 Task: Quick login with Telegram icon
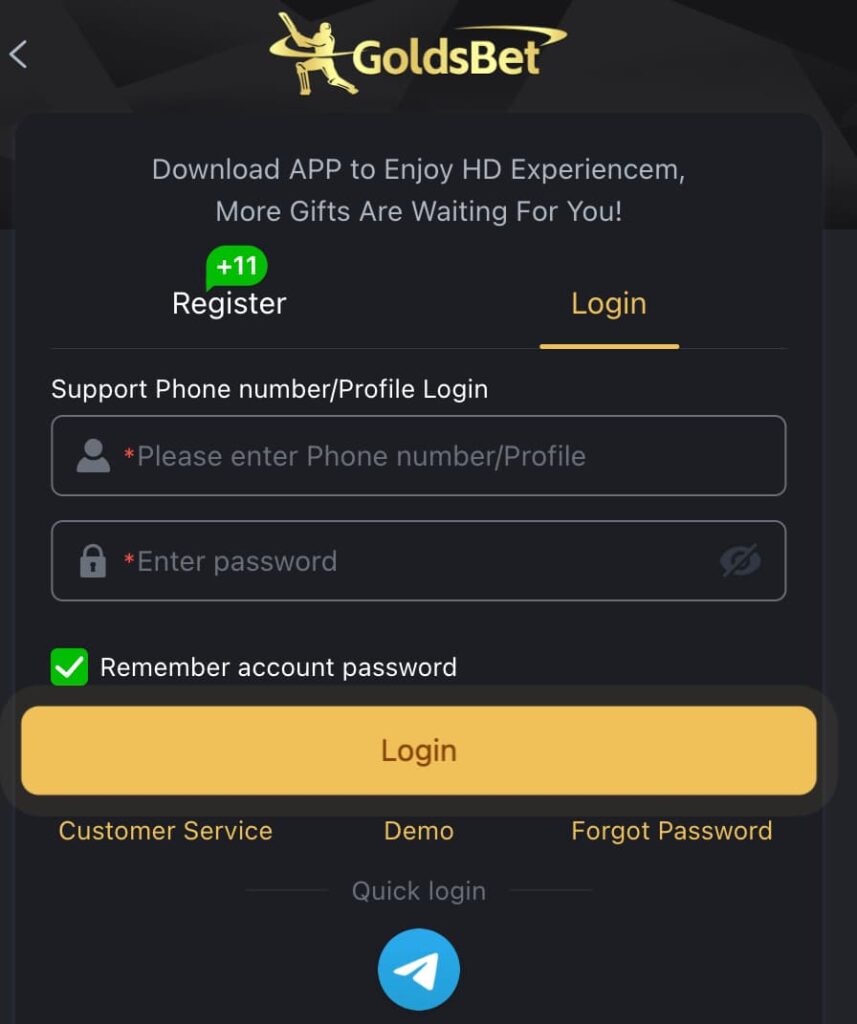point(418,969)
